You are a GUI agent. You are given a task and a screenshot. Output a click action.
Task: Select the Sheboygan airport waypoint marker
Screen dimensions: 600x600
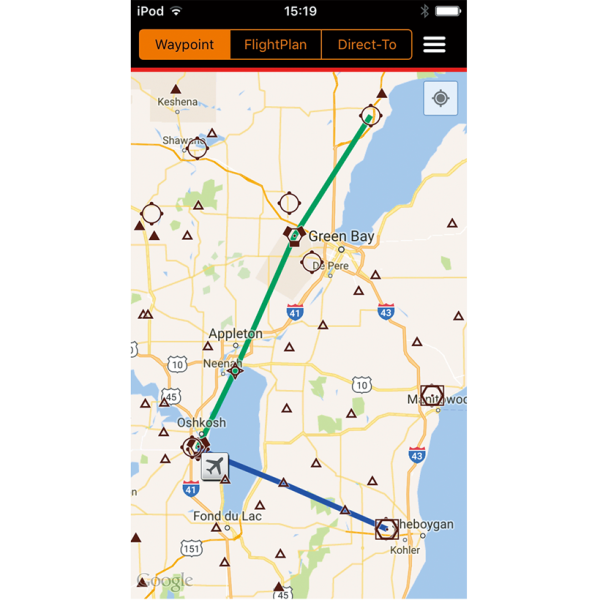tap(386, 527)
